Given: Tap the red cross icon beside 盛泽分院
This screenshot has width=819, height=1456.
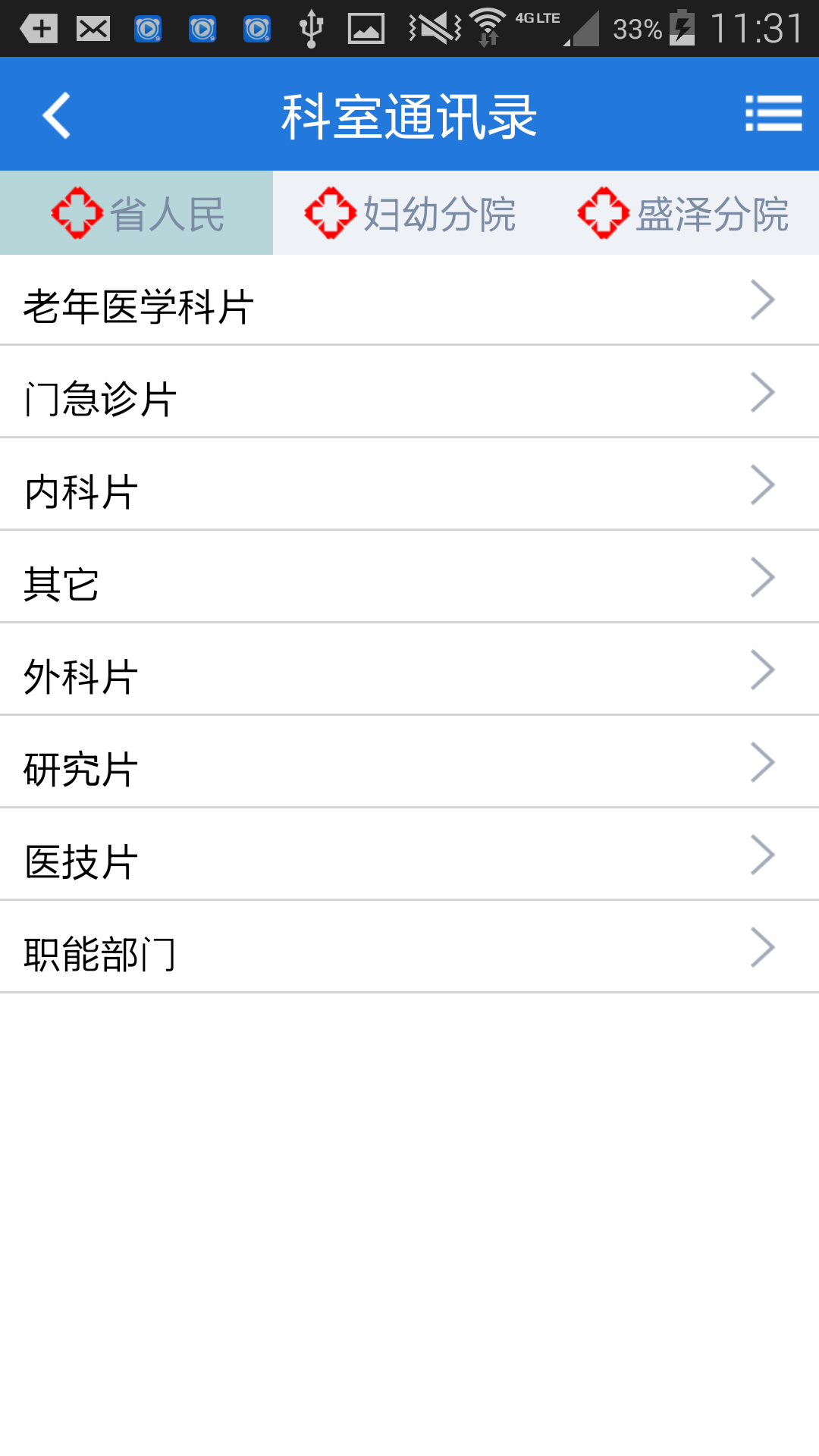Looking at the screenshot, I should (x=604, y=213).
